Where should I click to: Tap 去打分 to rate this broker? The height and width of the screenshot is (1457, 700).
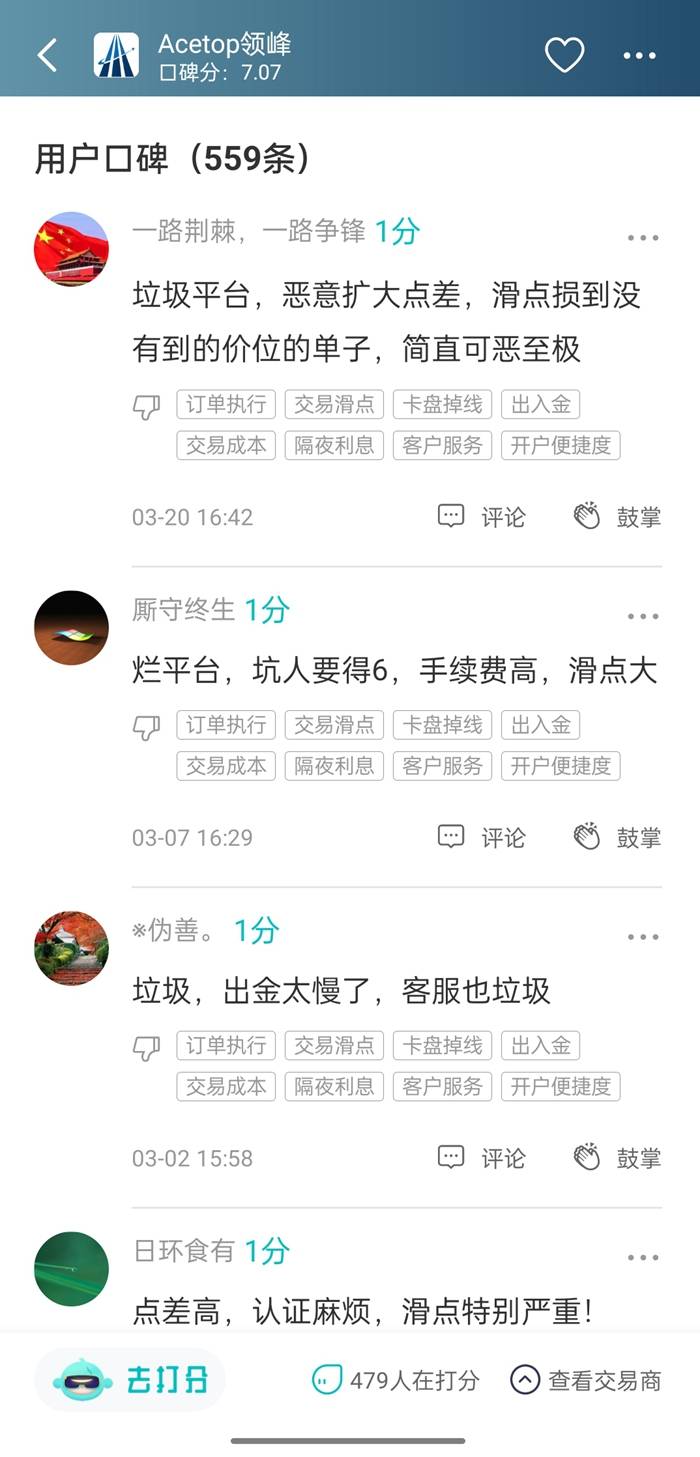[131, 1381]
